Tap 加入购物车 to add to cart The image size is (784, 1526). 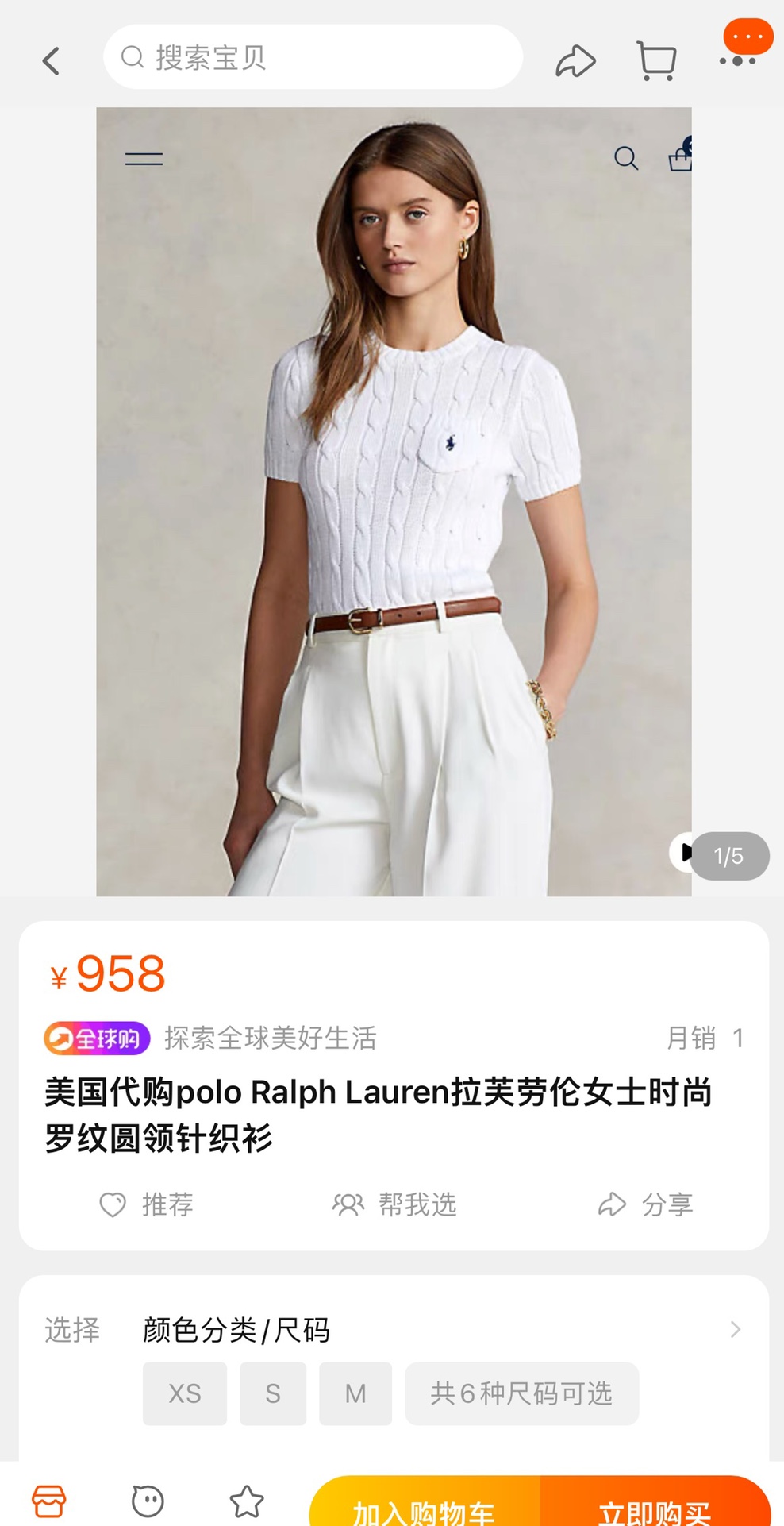tap(425, 1505)
